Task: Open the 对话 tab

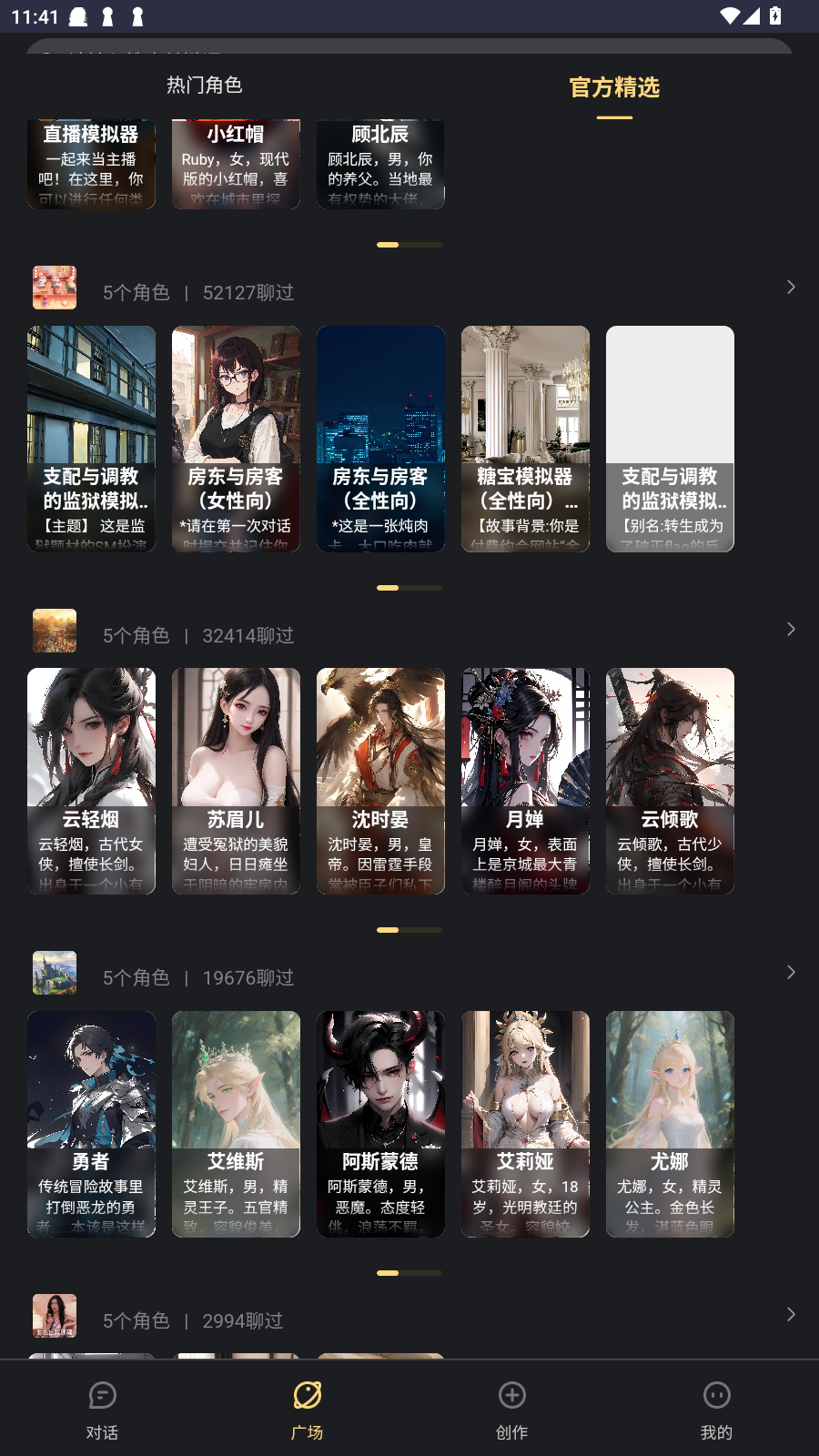Action: point(102,1410)
